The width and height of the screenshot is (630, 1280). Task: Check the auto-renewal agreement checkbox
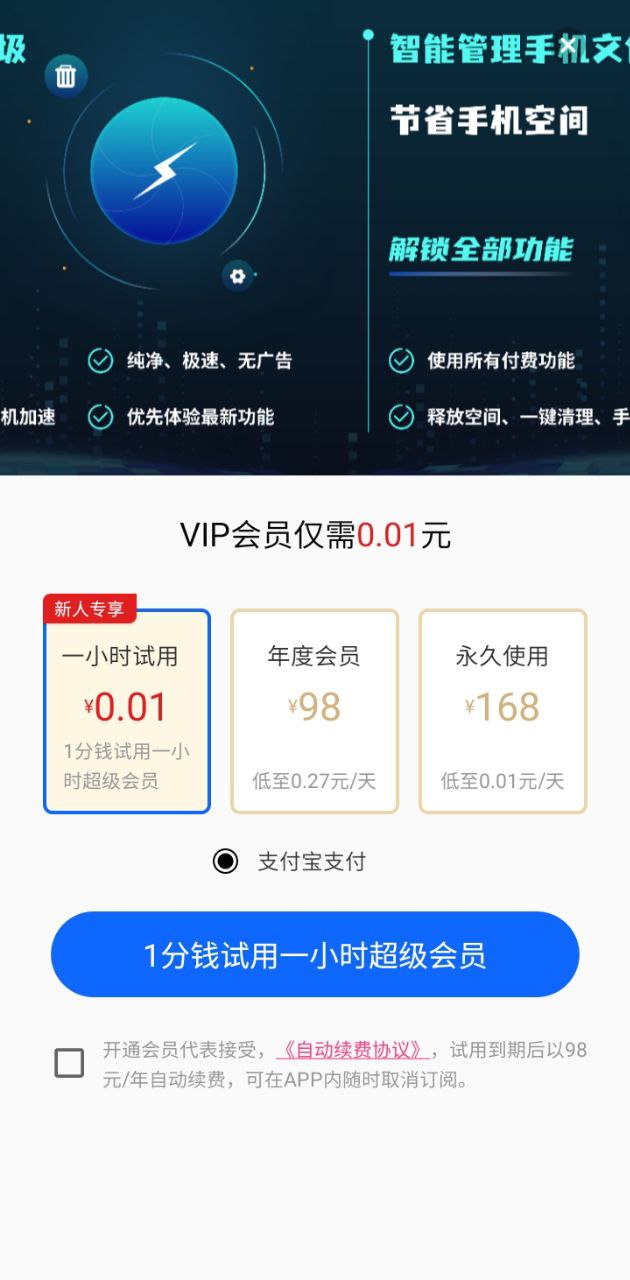tap(69, 1063)
